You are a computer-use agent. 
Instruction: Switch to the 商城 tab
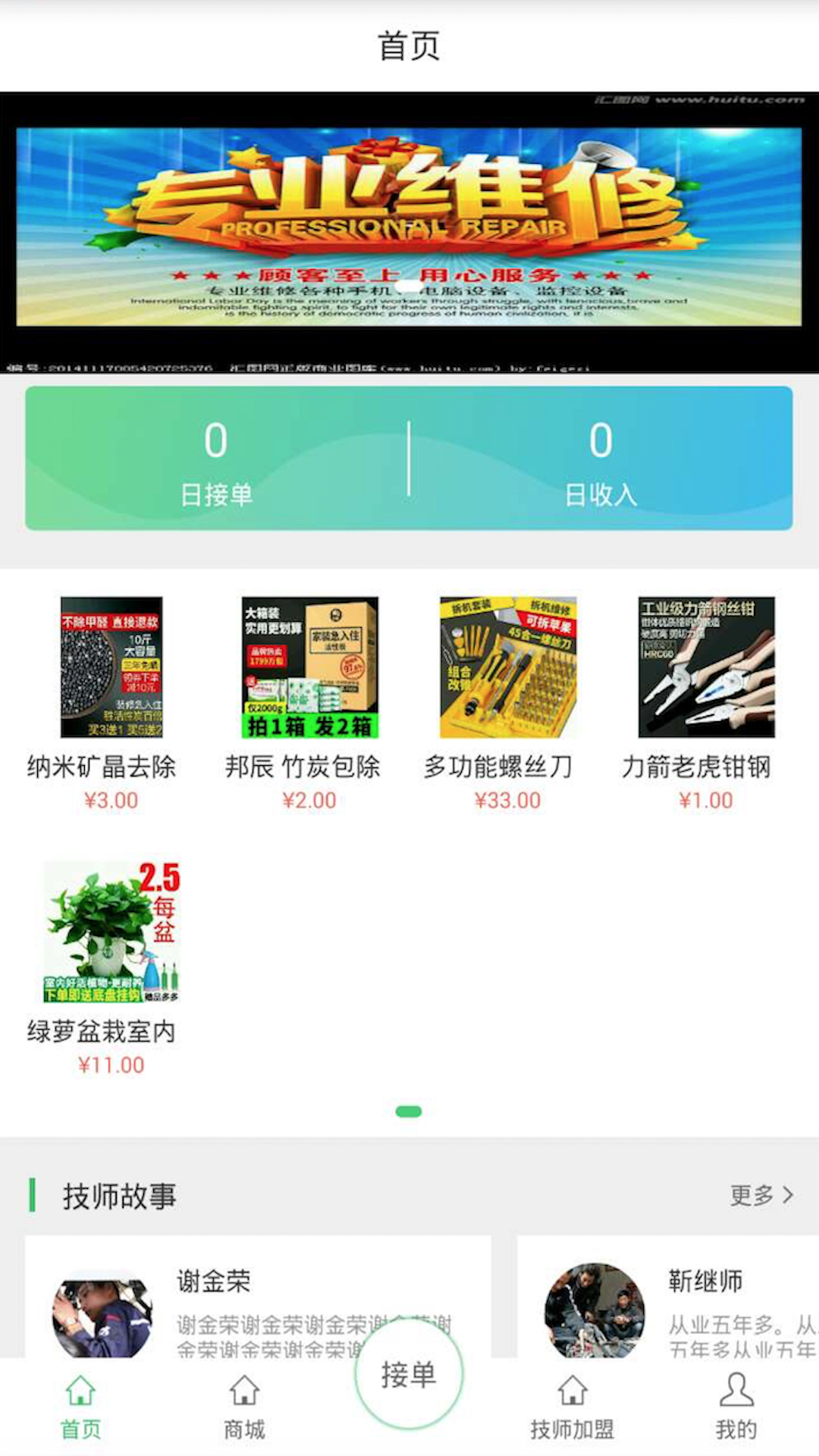[x=243, y=1410]
